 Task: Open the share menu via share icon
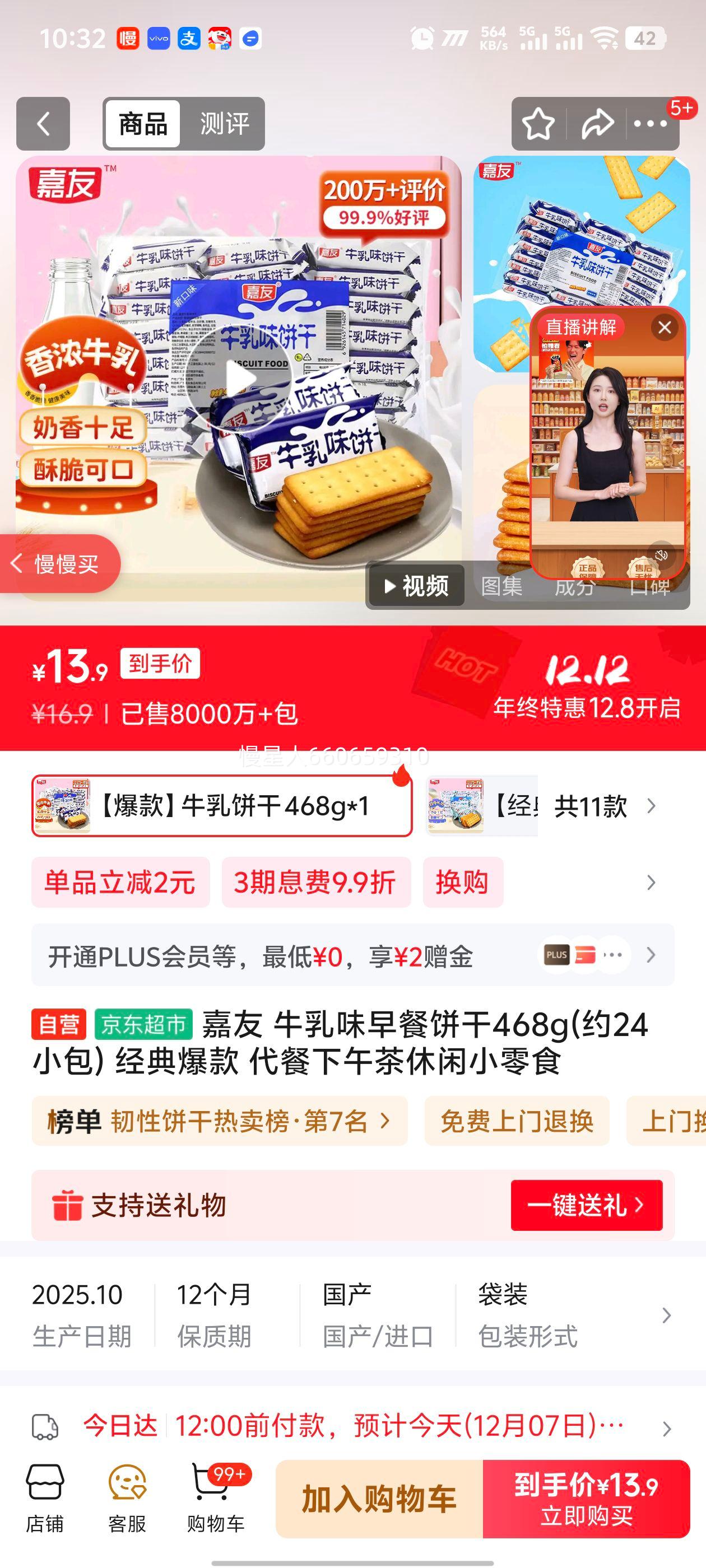595,124
